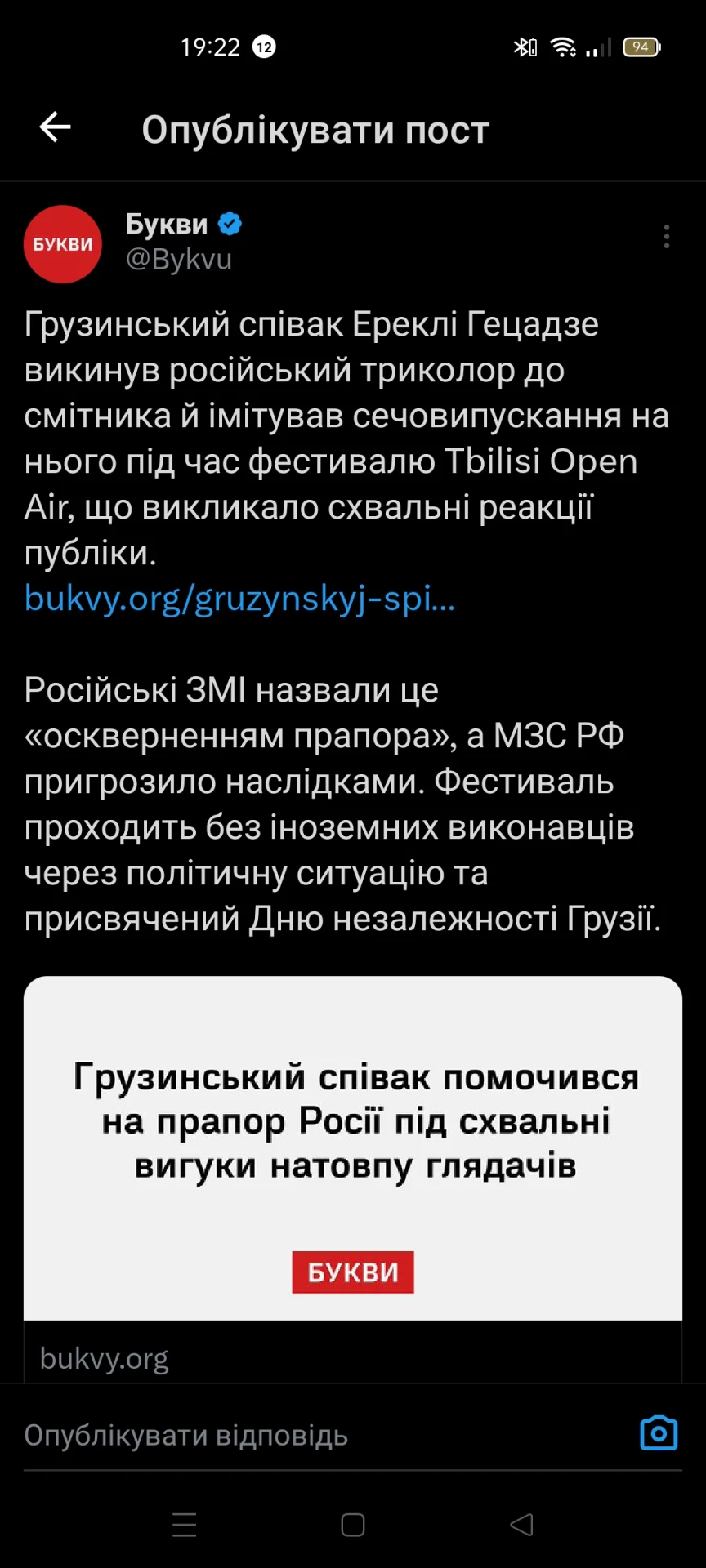Open the @Bykvu account name
This screenshot has height=1568, width=706.
tap(179, 260)
